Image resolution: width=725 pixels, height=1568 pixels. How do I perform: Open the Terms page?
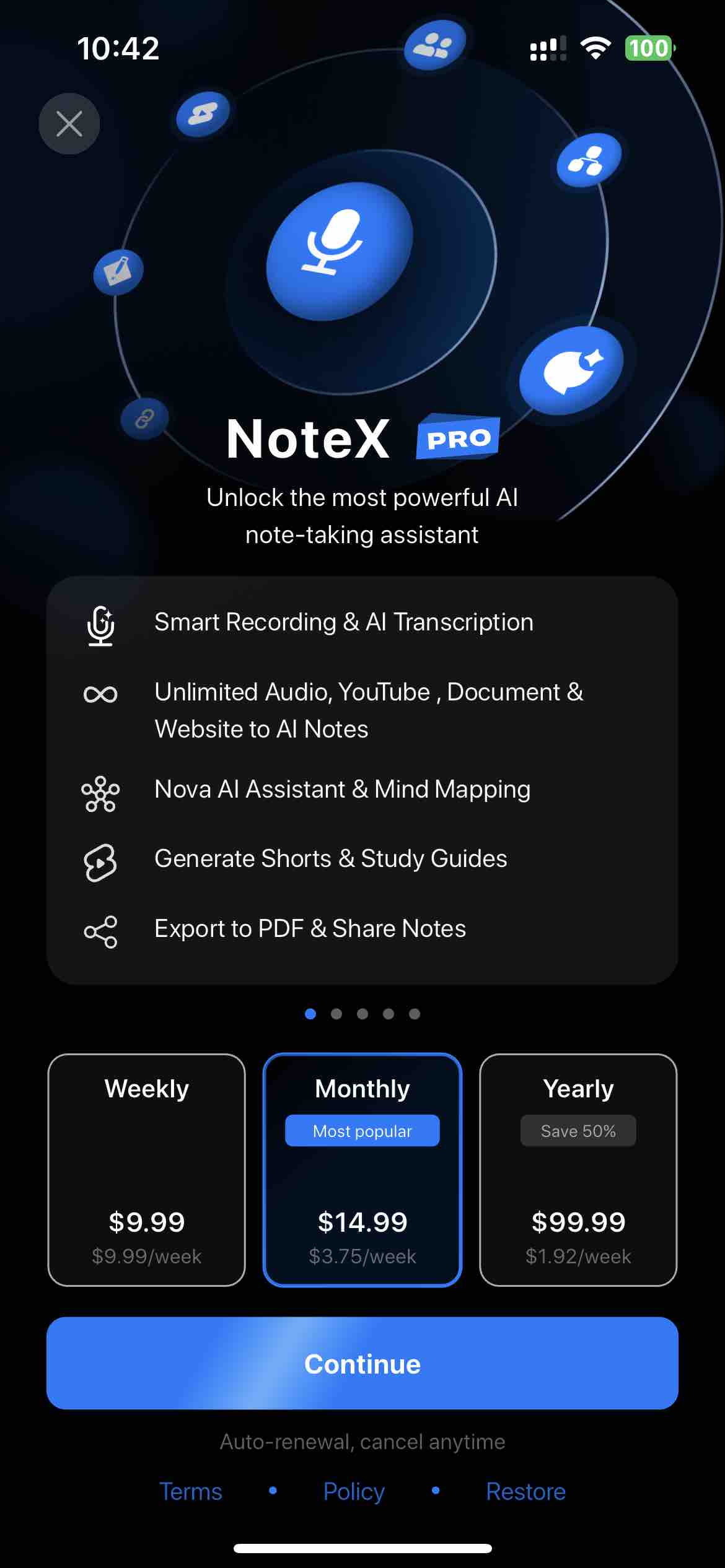click(x=190, y=1491)
